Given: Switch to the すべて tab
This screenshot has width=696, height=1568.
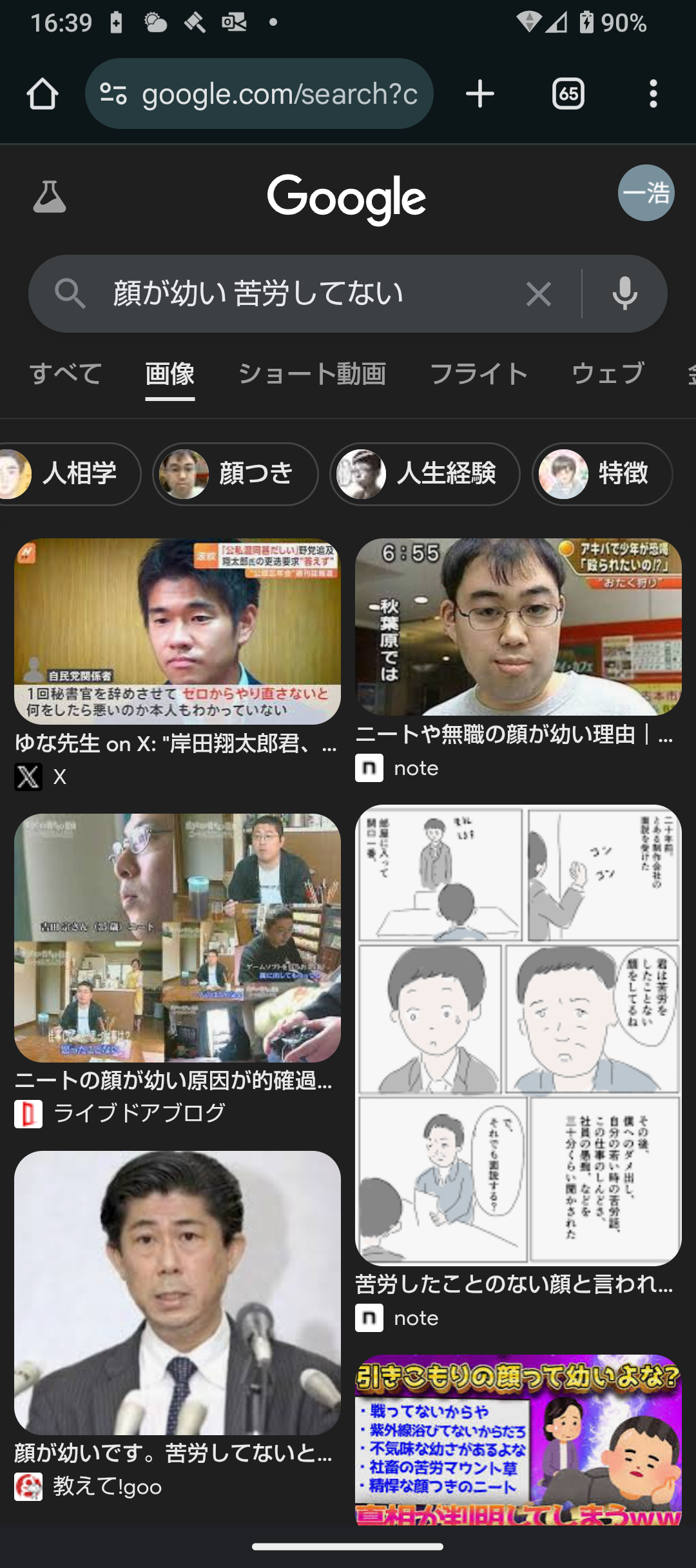Looking at the screenshot, I should pyautogui.click(x=66, y=374).
